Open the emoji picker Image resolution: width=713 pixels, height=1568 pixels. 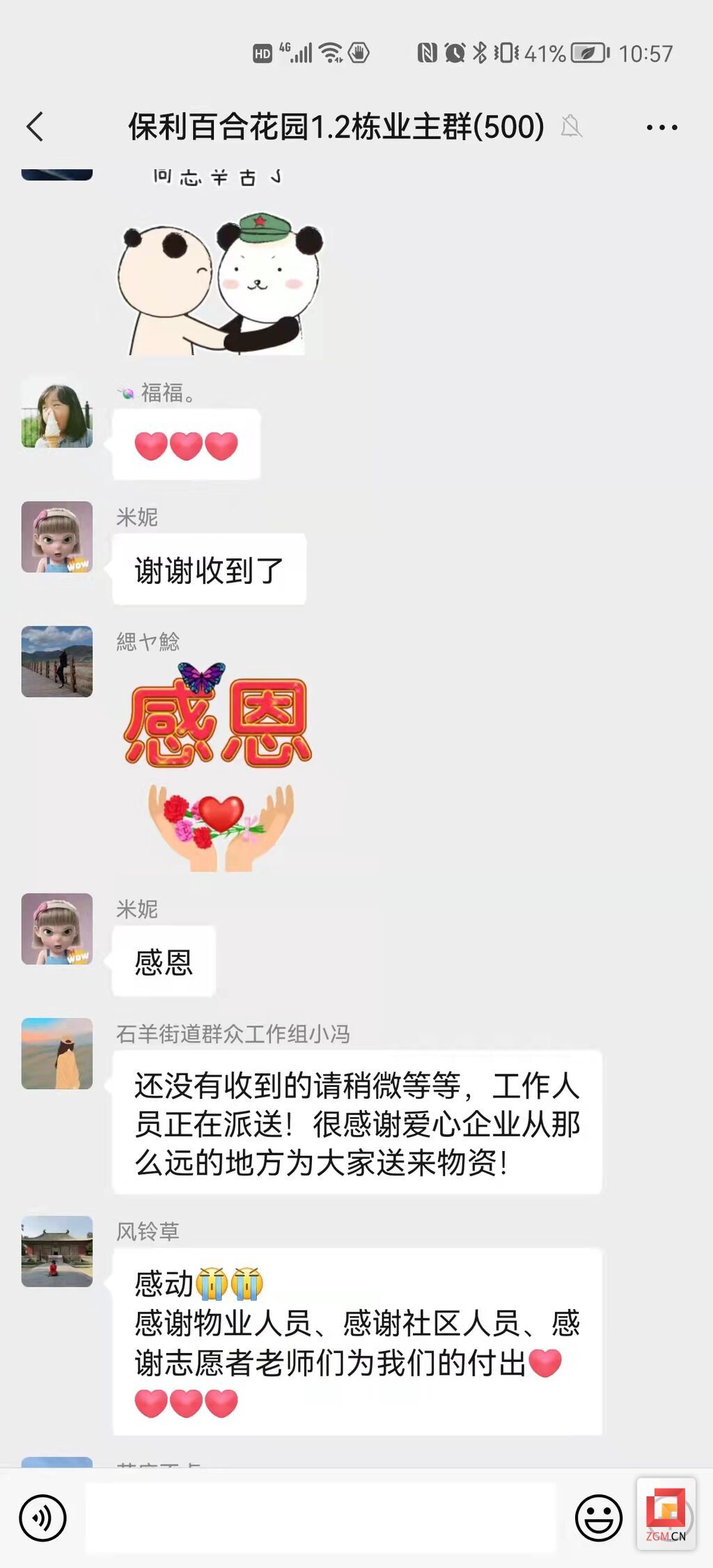[x=598, y=1518]
